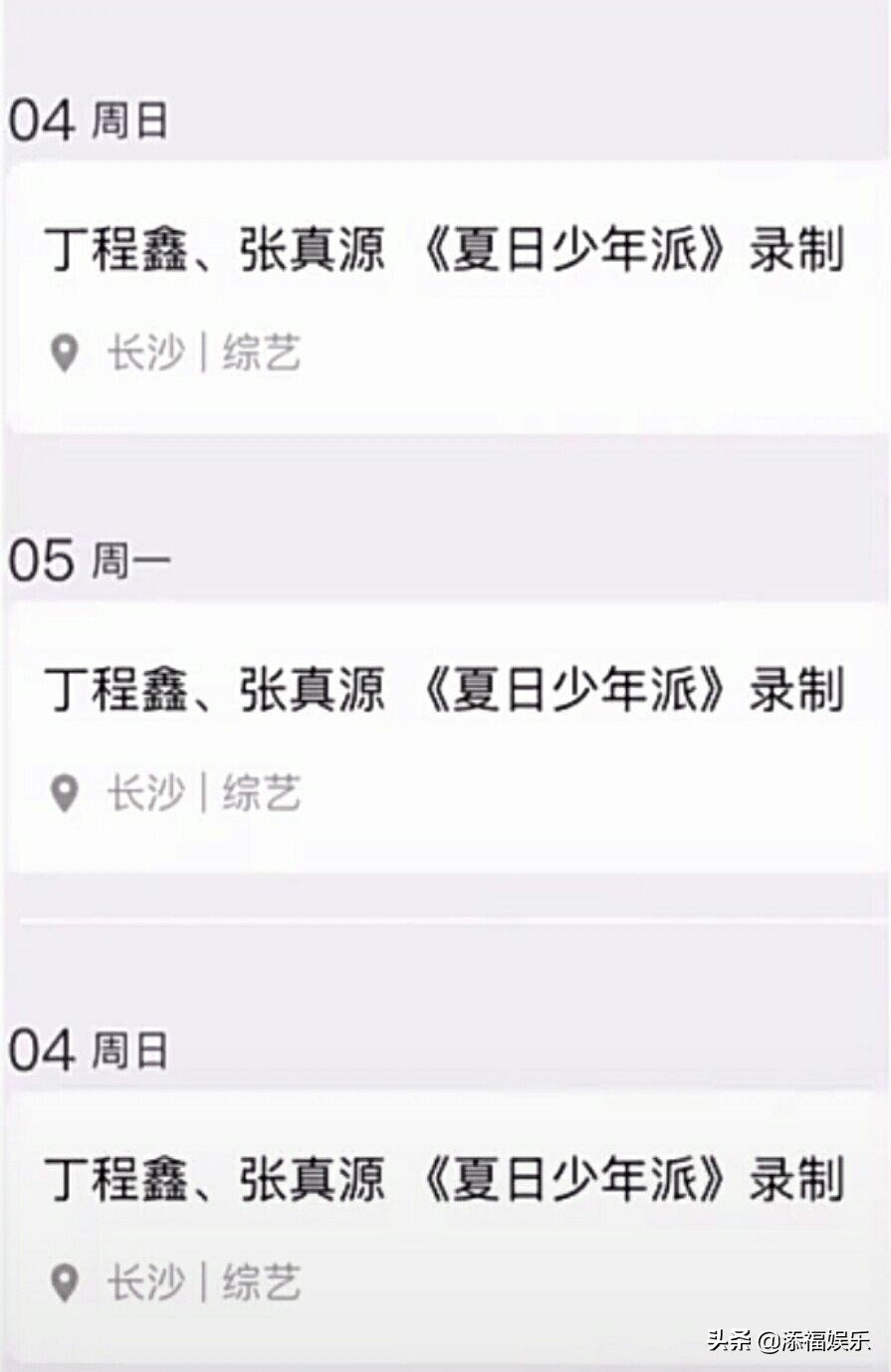Click the location pin icon in the bottom schedule card
The width and height of the screenshot is (891, 1372).
64,1284
